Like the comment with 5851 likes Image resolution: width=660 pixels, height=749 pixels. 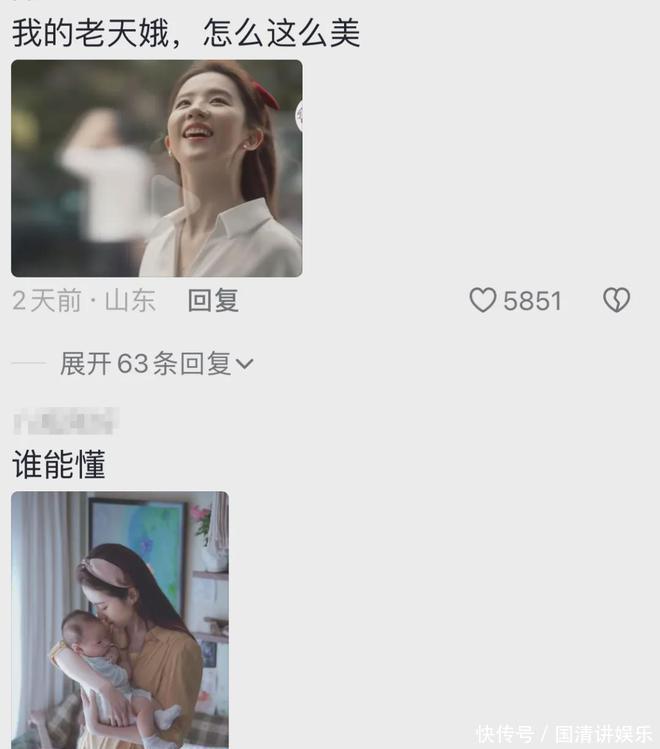tap(483, 300)
